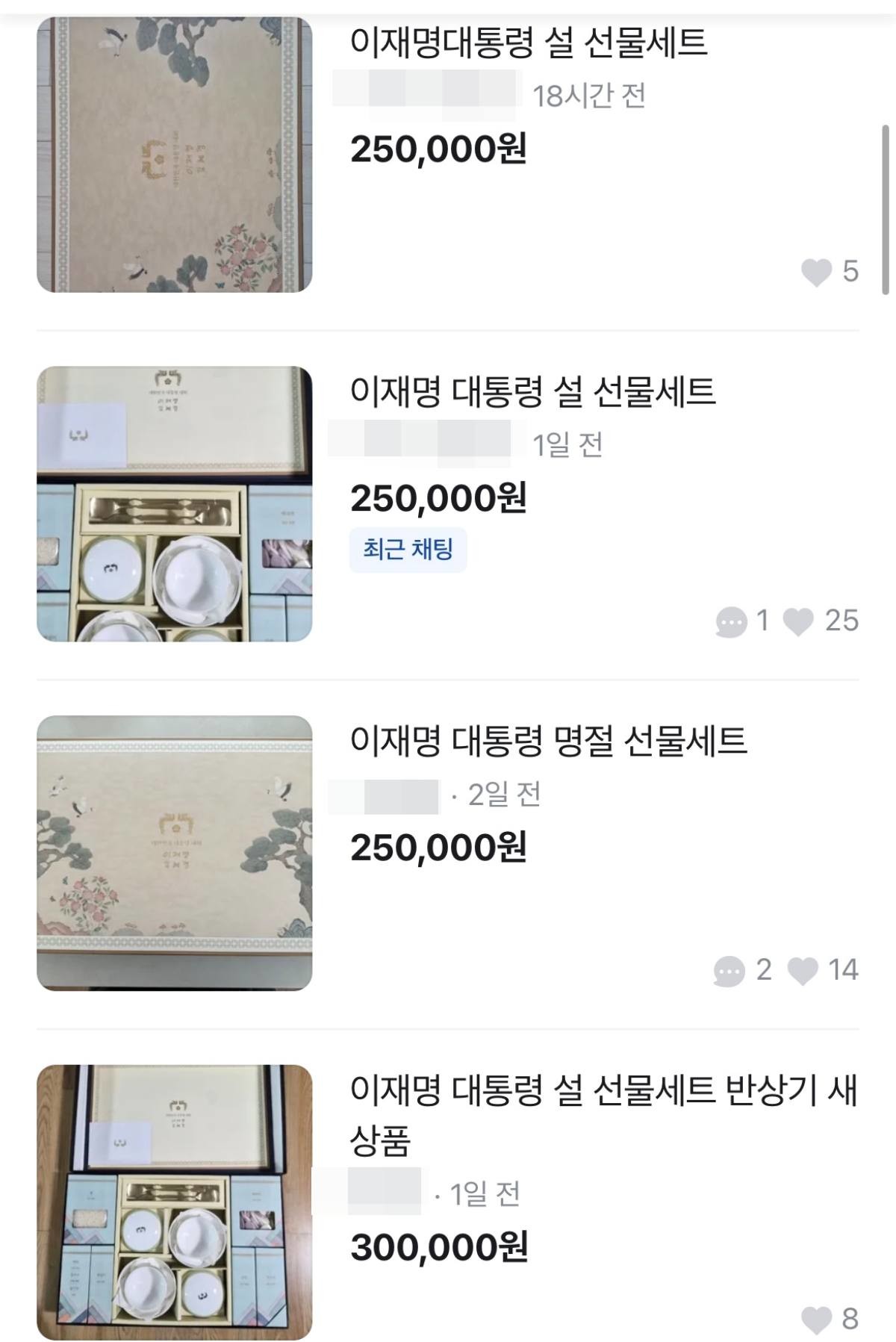
Task: Open the listing tagged 최근 채팅
Action: coord(532,392)
